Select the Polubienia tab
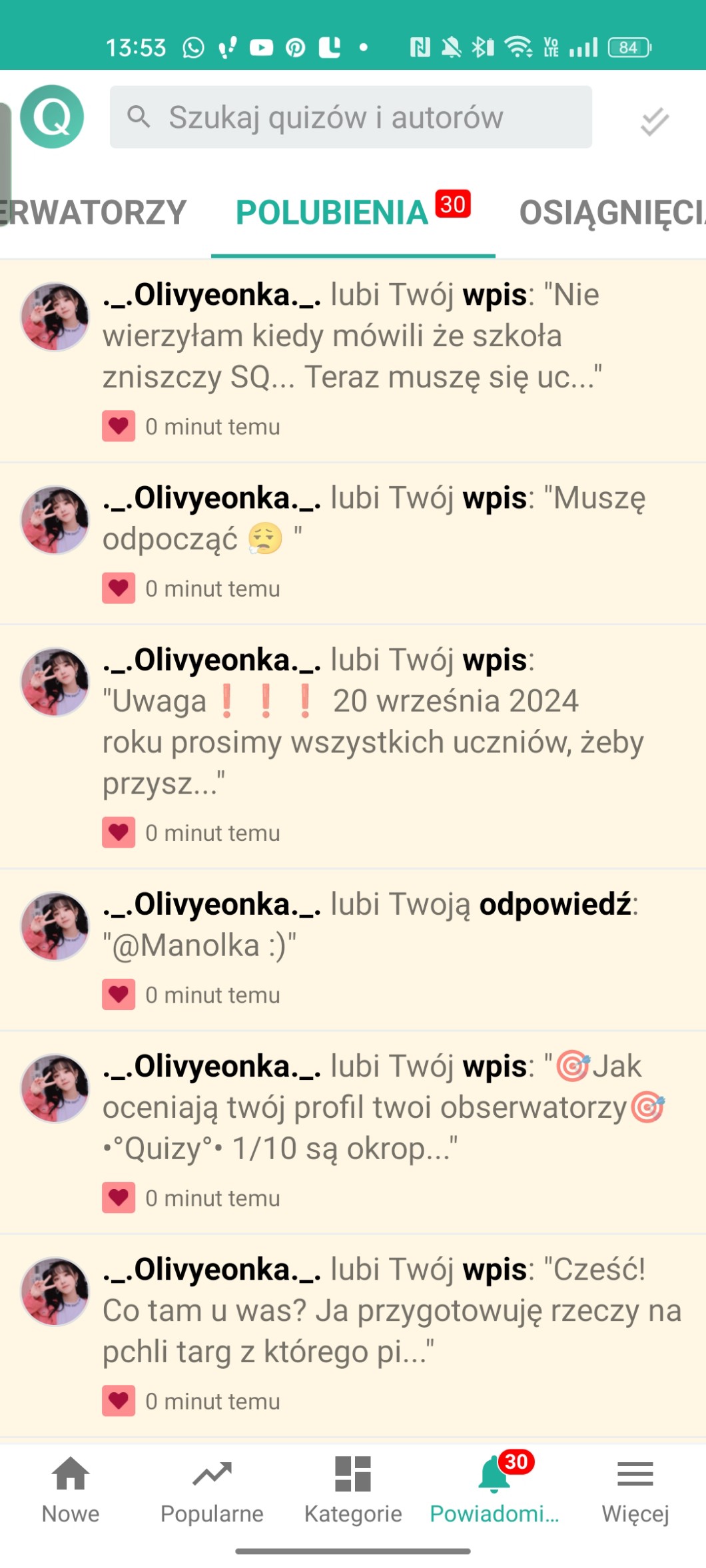This screenshot has height=1568, width=706. [x=353, y=213]
